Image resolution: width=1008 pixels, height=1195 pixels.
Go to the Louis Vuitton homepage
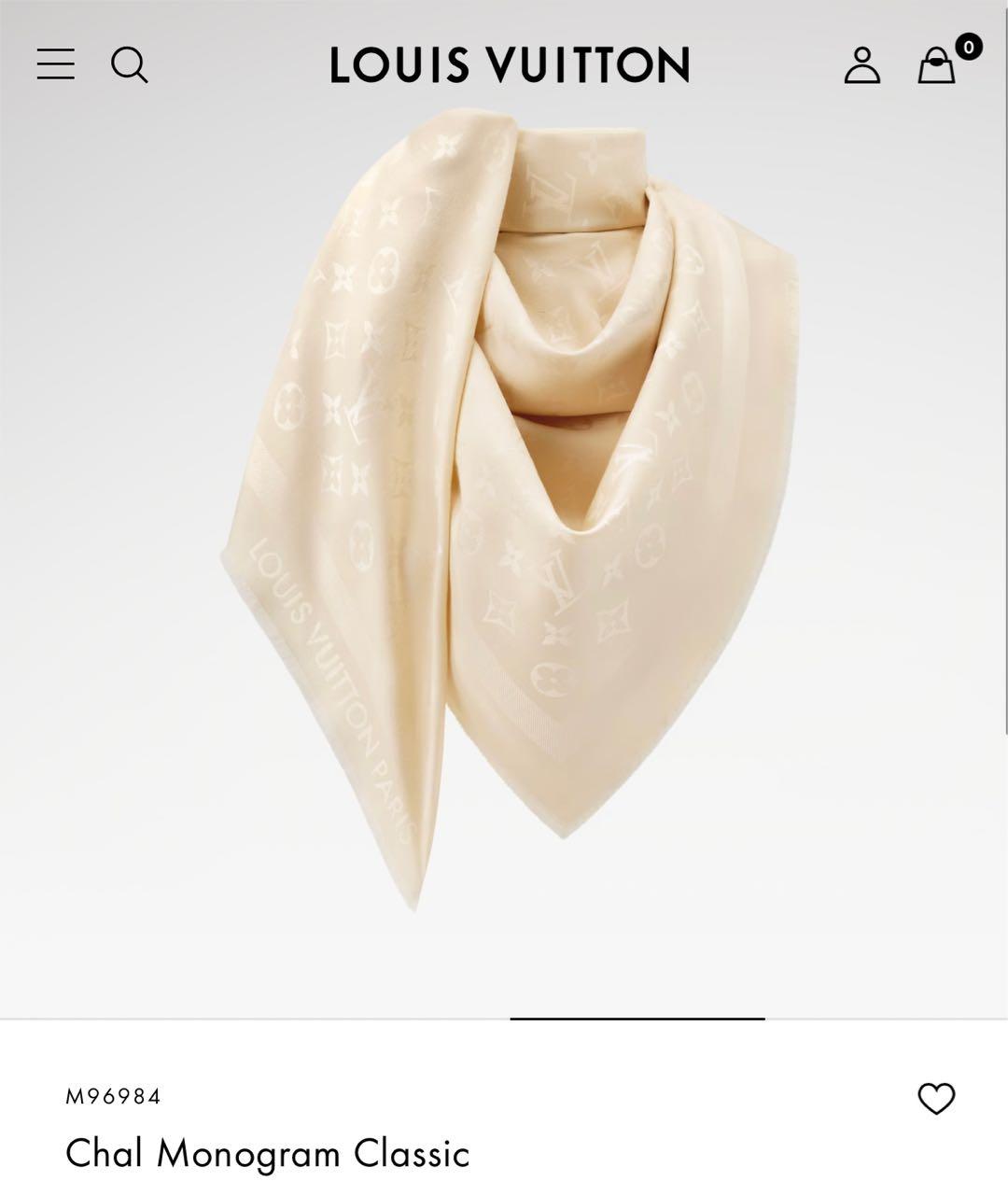[509, 64]
